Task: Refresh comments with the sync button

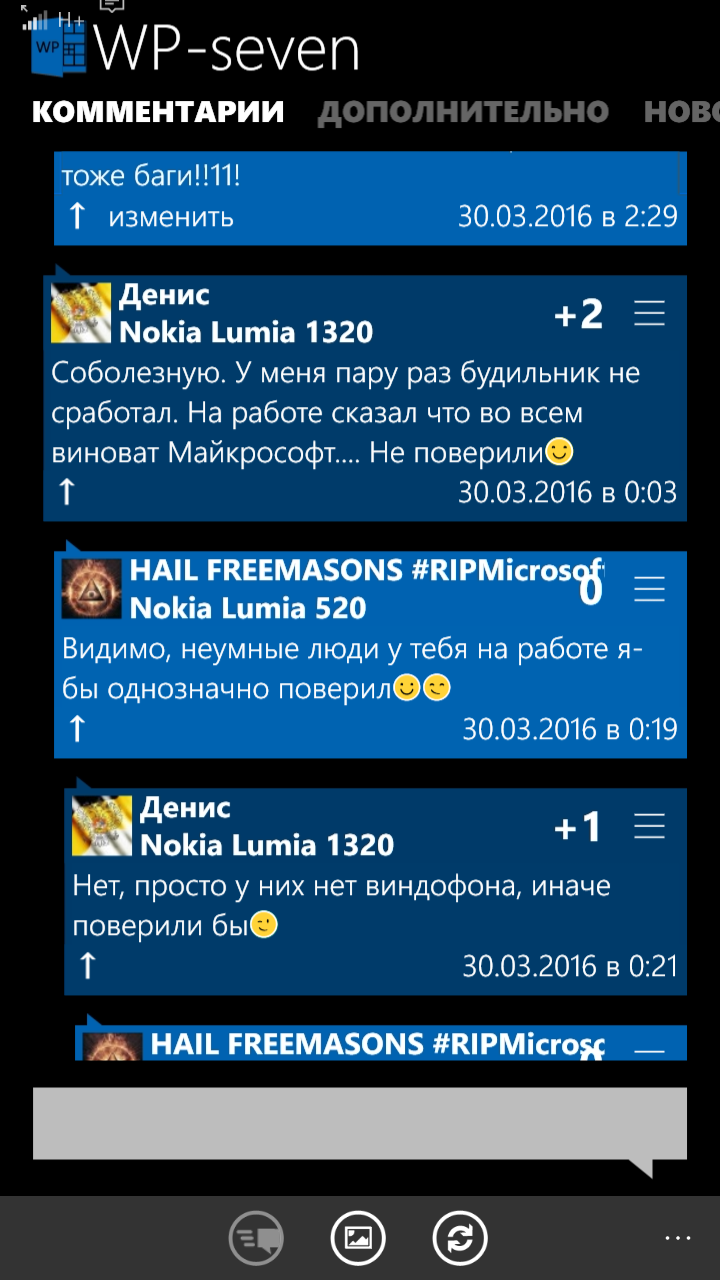Action: [460, 1238]
